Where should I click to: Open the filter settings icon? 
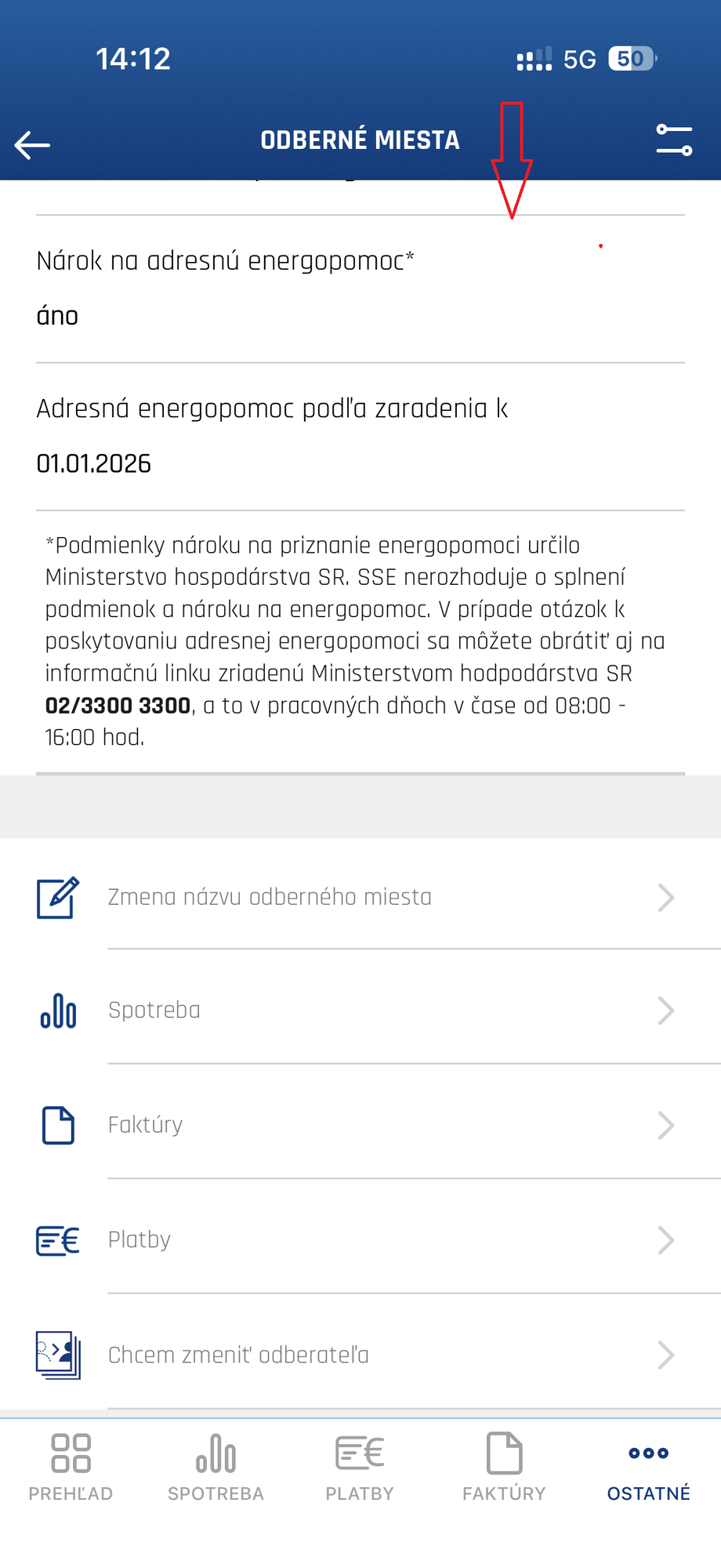(x=673, y=140)
